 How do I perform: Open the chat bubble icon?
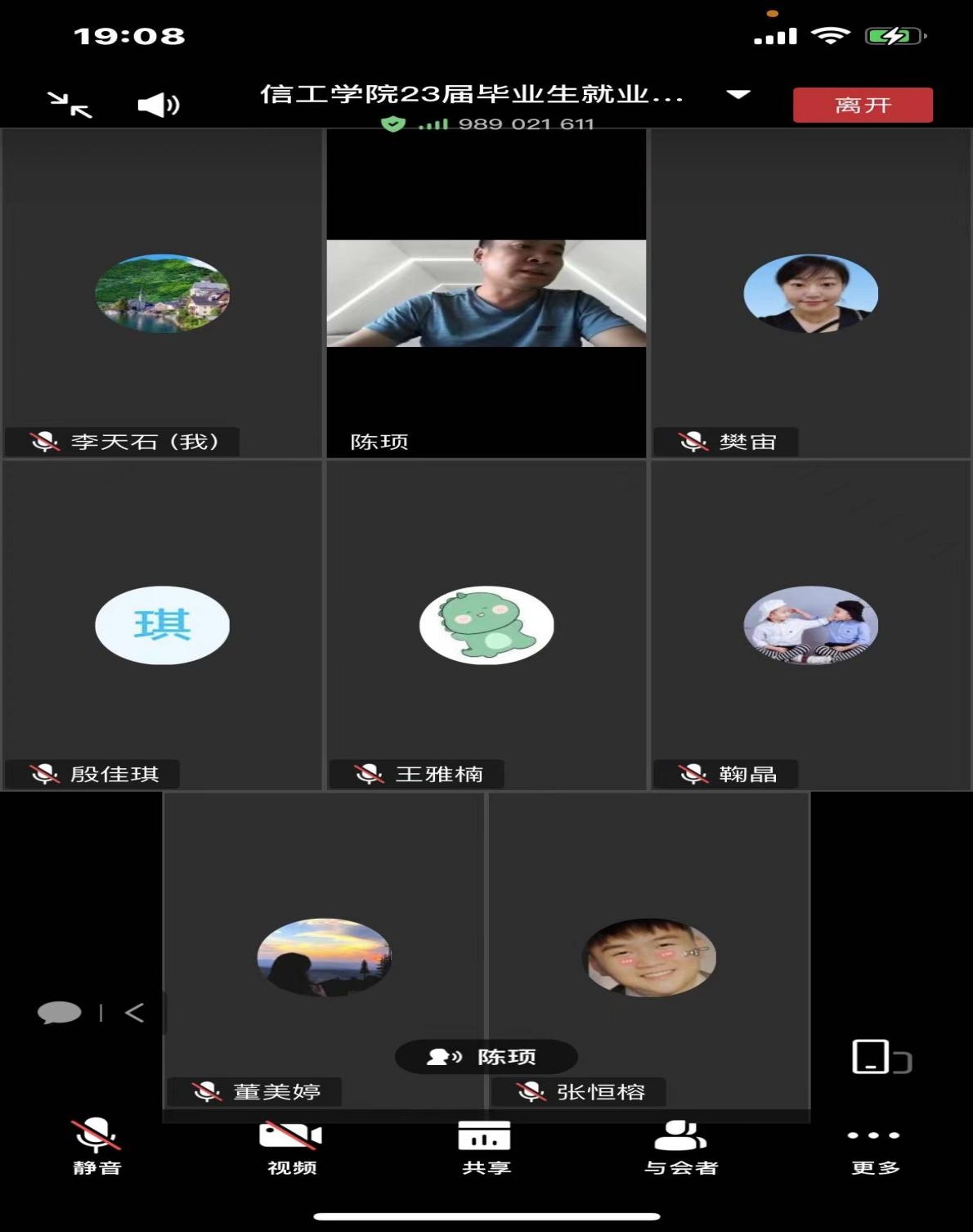pos(59,1013)
